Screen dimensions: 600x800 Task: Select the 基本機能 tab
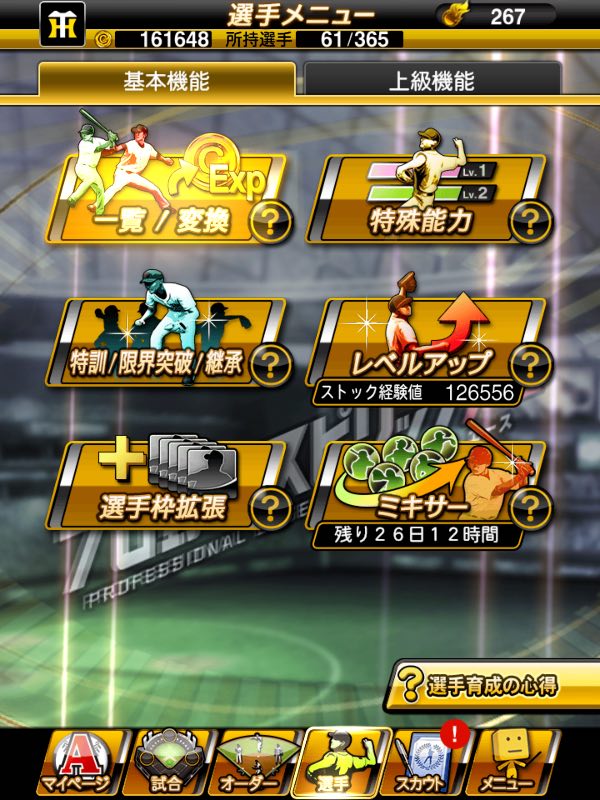167,80
